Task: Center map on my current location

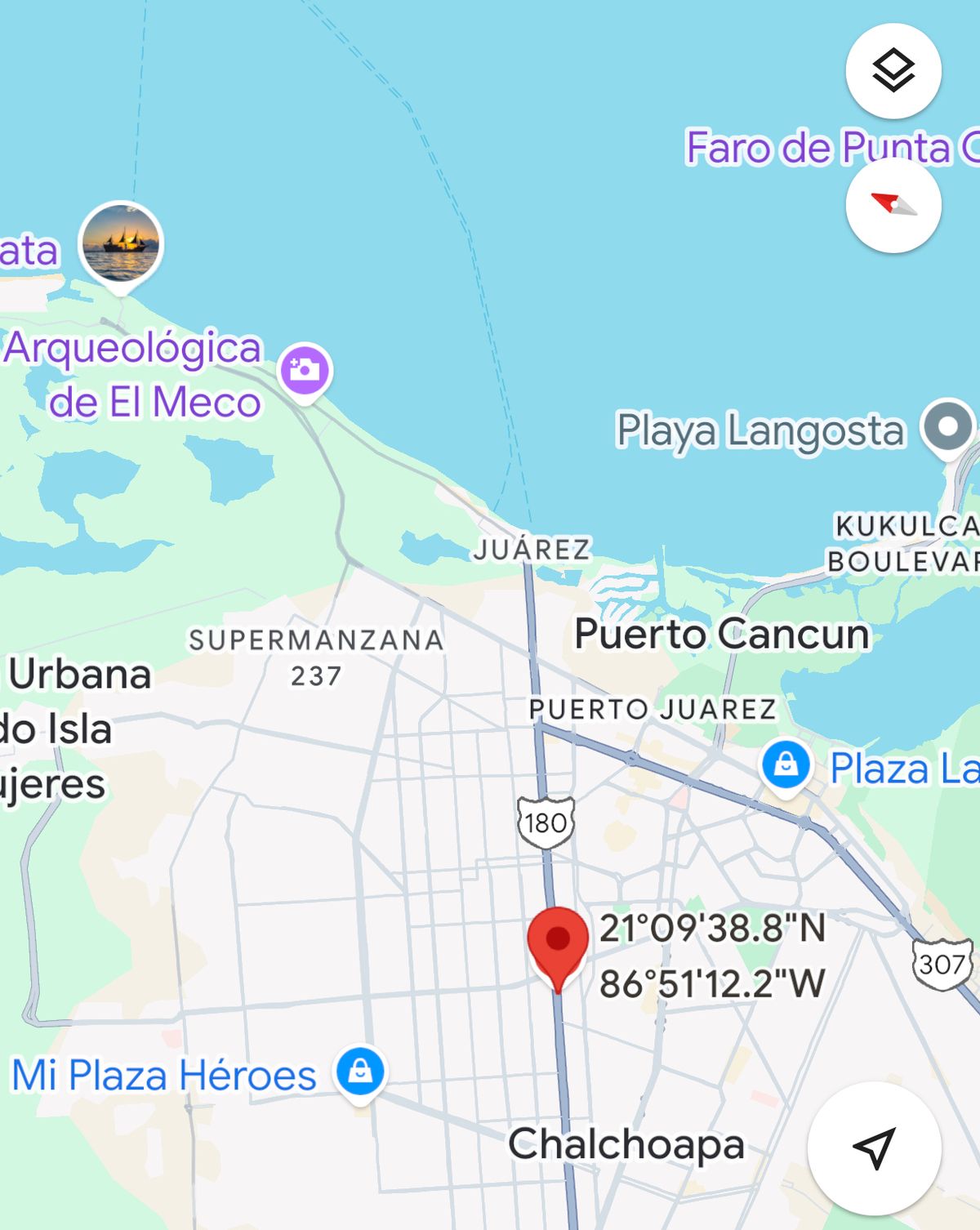Action: pyautogui.click(x=874, y=1148)
